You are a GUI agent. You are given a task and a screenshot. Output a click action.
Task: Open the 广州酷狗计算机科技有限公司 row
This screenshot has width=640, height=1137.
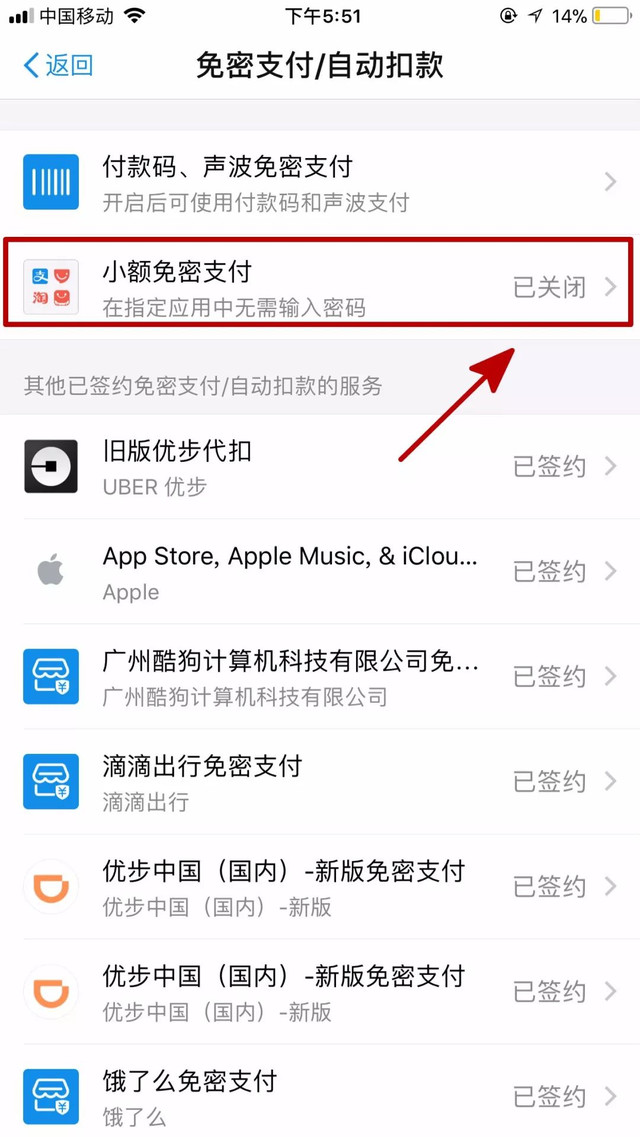(320, 677)
